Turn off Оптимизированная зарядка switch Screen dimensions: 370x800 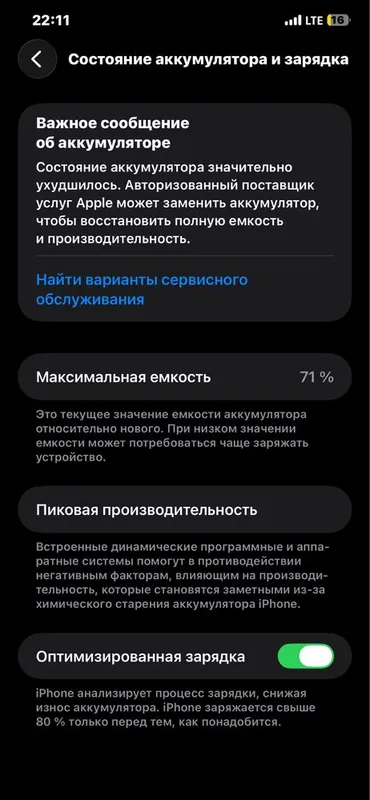[x=306, y=656]
